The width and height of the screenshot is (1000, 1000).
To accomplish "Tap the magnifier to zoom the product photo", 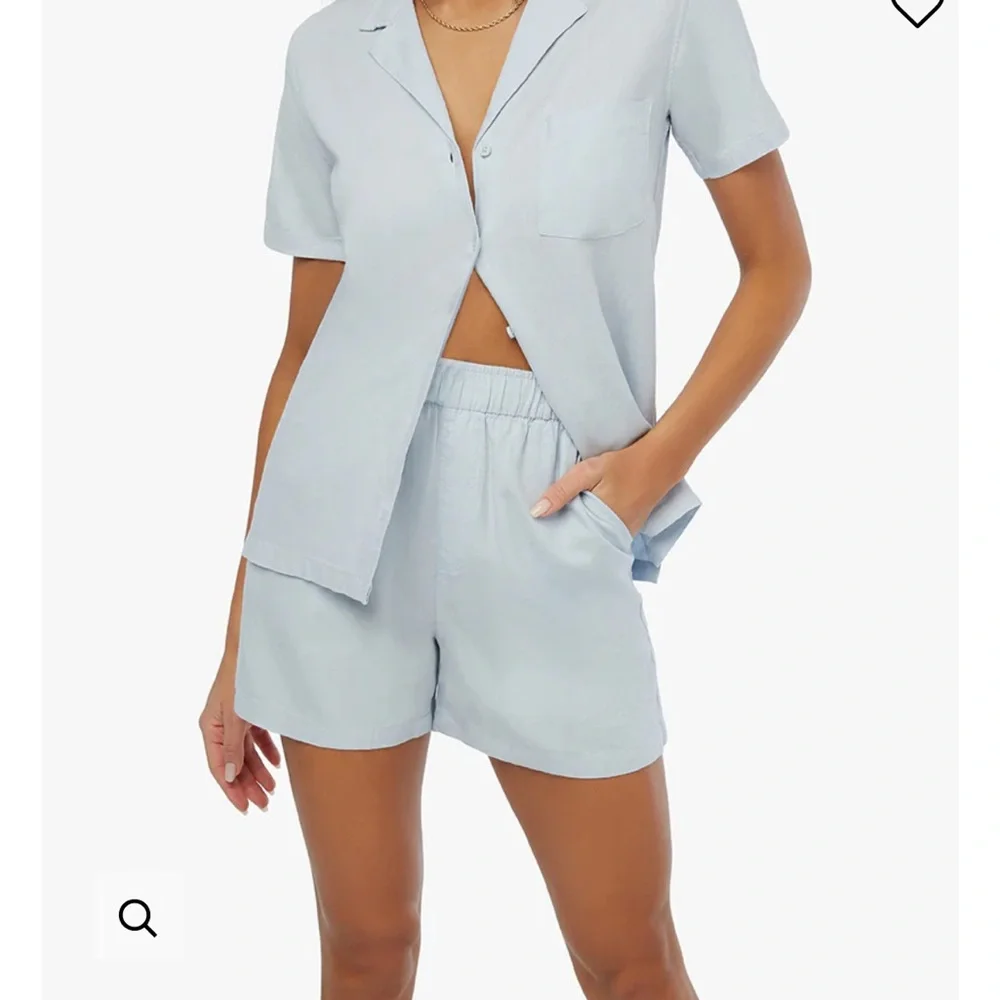I will click(x=138, y=917).
